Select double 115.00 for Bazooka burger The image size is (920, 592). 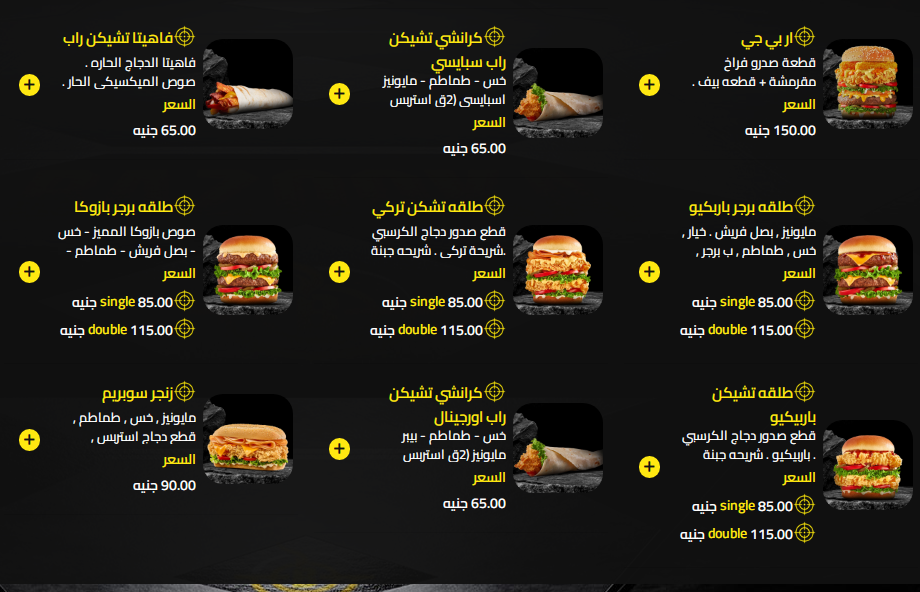point(184,329)
